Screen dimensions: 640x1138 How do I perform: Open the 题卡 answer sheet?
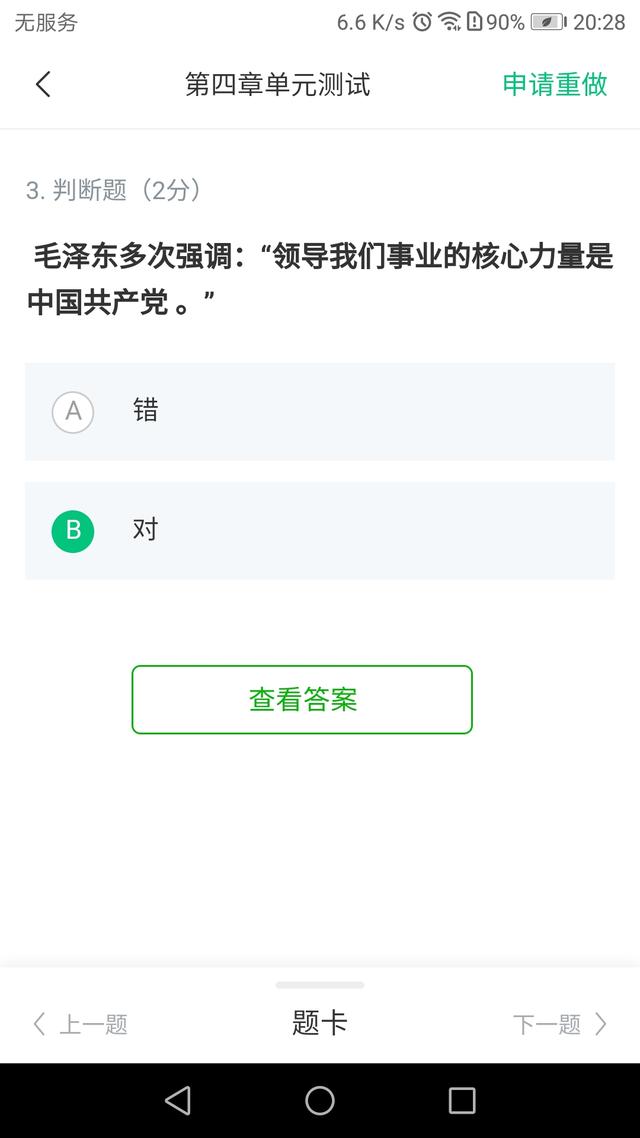click(320, 1023)
